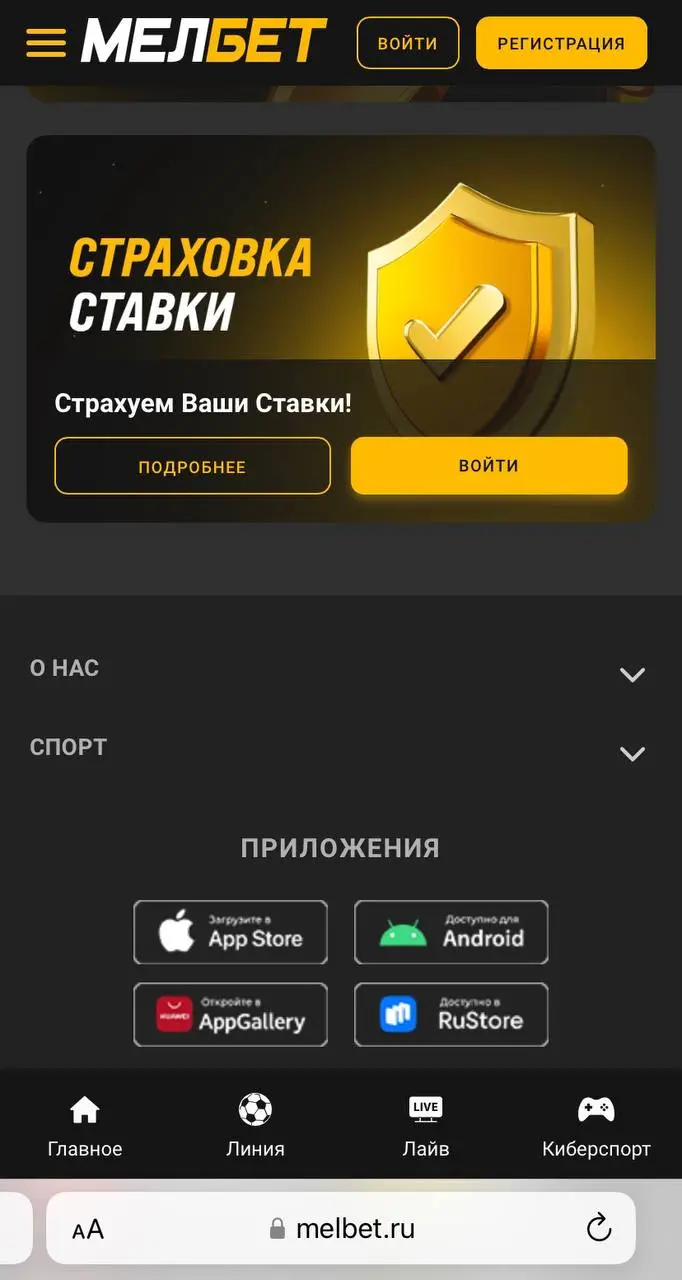Image resolution: width=682 pixels, height=1280 pixels.
Task: Get the Android app
Action: click(x=451, y=932)
